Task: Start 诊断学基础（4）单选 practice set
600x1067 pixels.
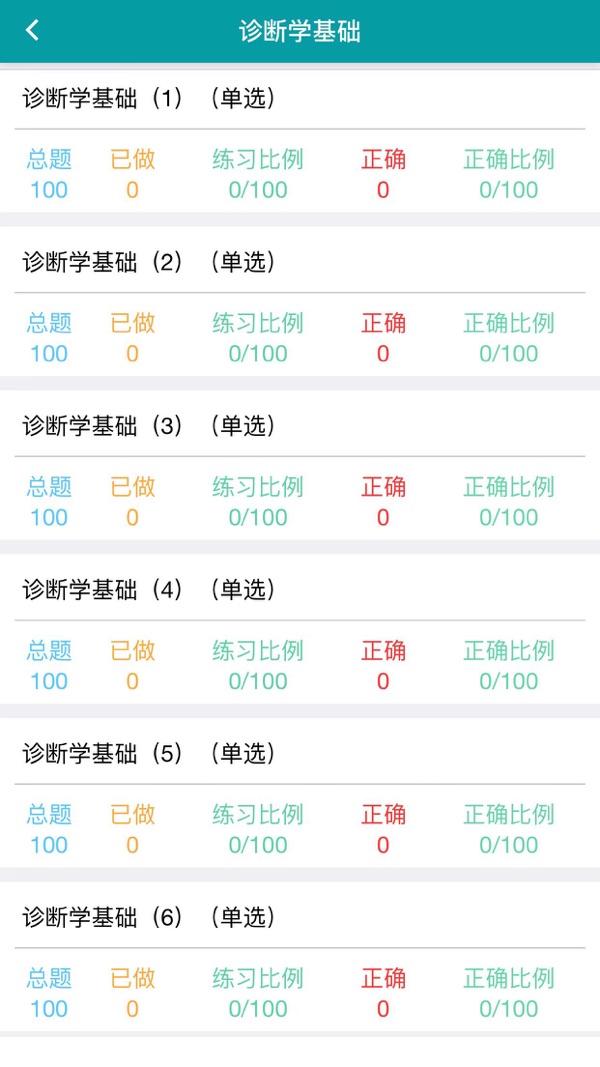Action: click(148, 590)
